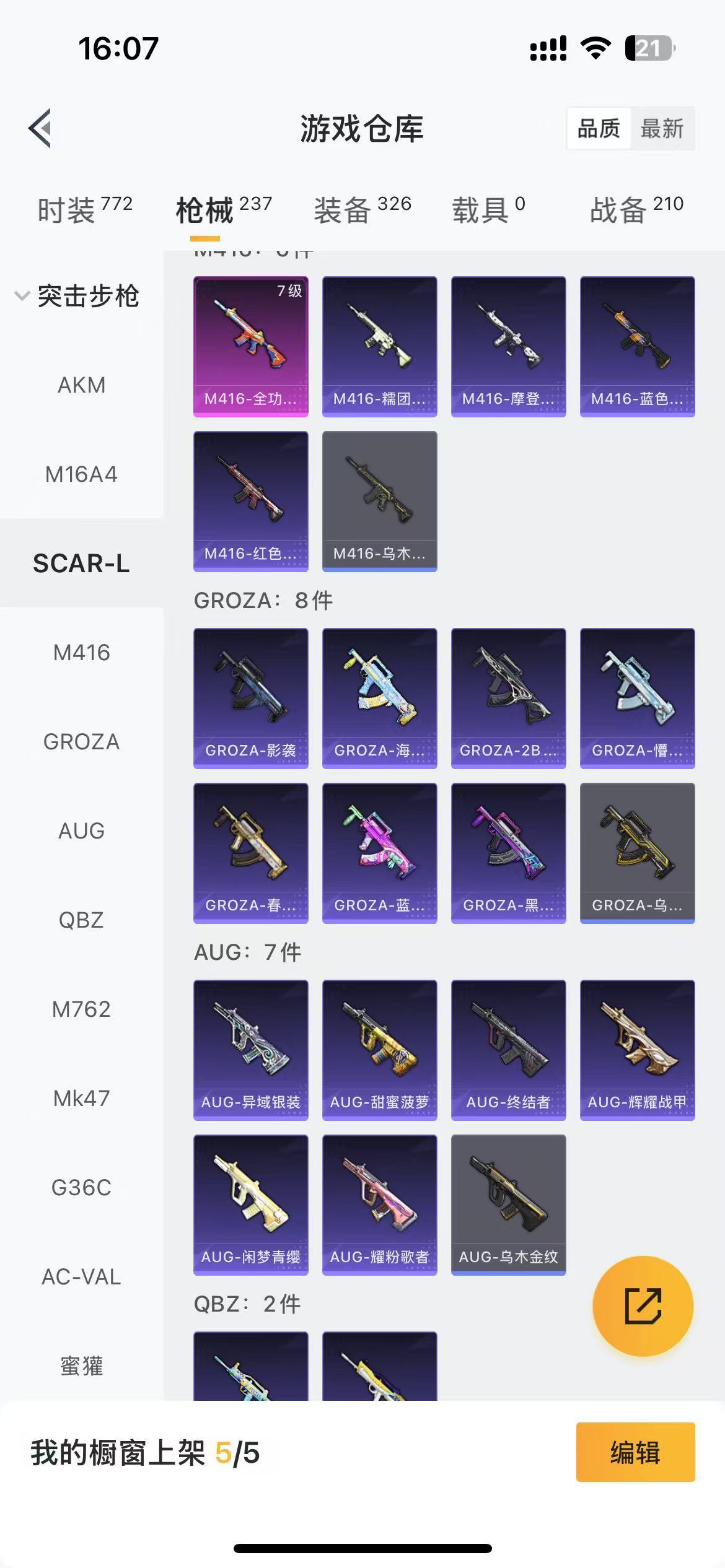Select G36C in the weapon sidebar
Viewport: 725px width, 1568px height.
point(81,1188)
